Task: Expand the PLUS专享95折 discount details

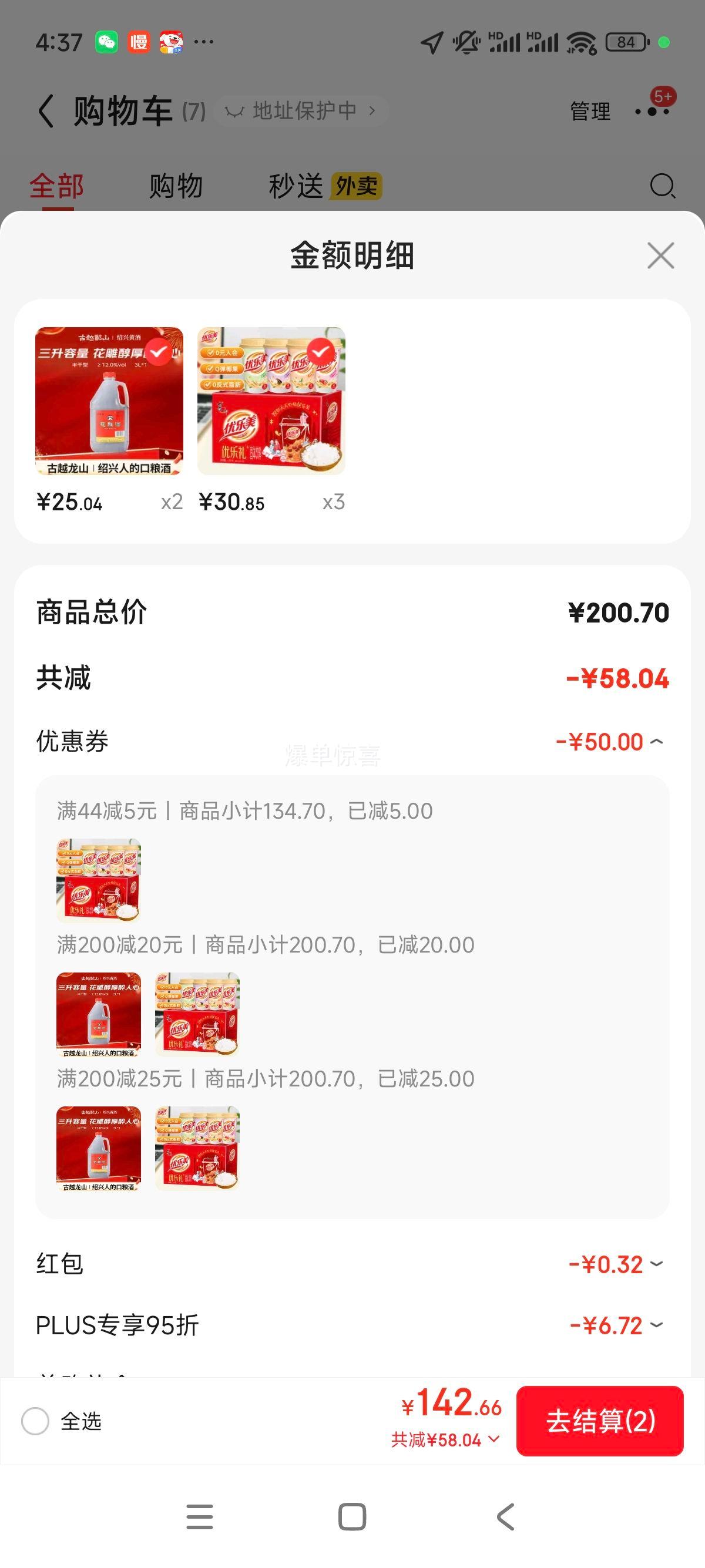Action: click(656, 1324)
